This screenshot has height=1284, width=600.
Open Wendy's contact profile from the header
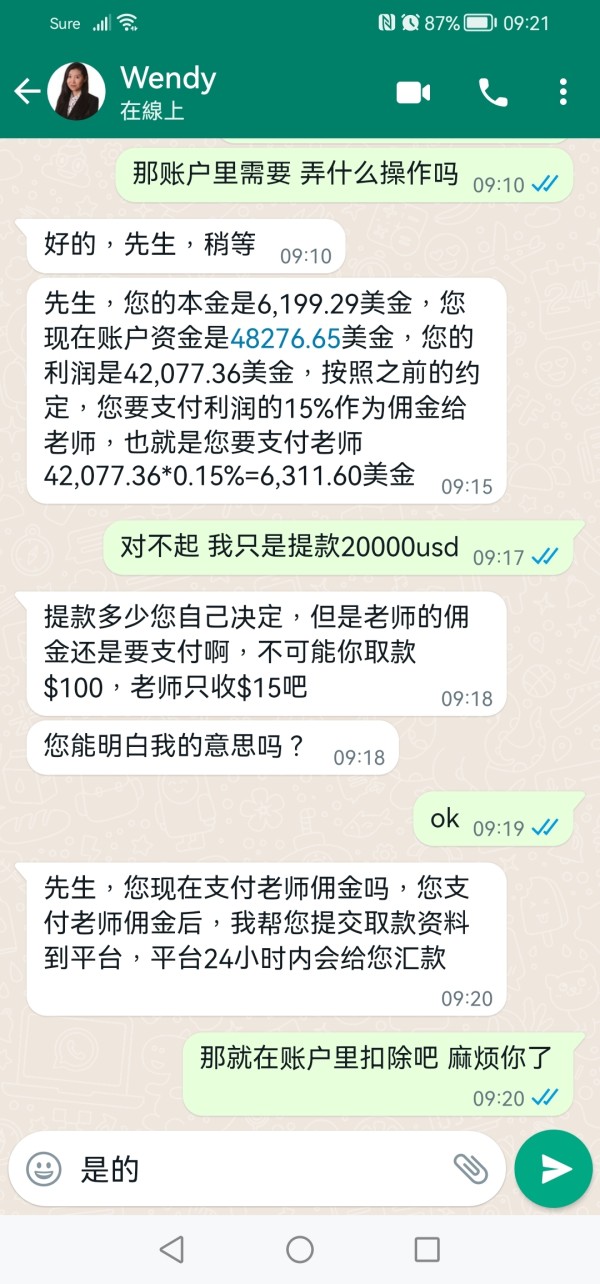point(168,92)
